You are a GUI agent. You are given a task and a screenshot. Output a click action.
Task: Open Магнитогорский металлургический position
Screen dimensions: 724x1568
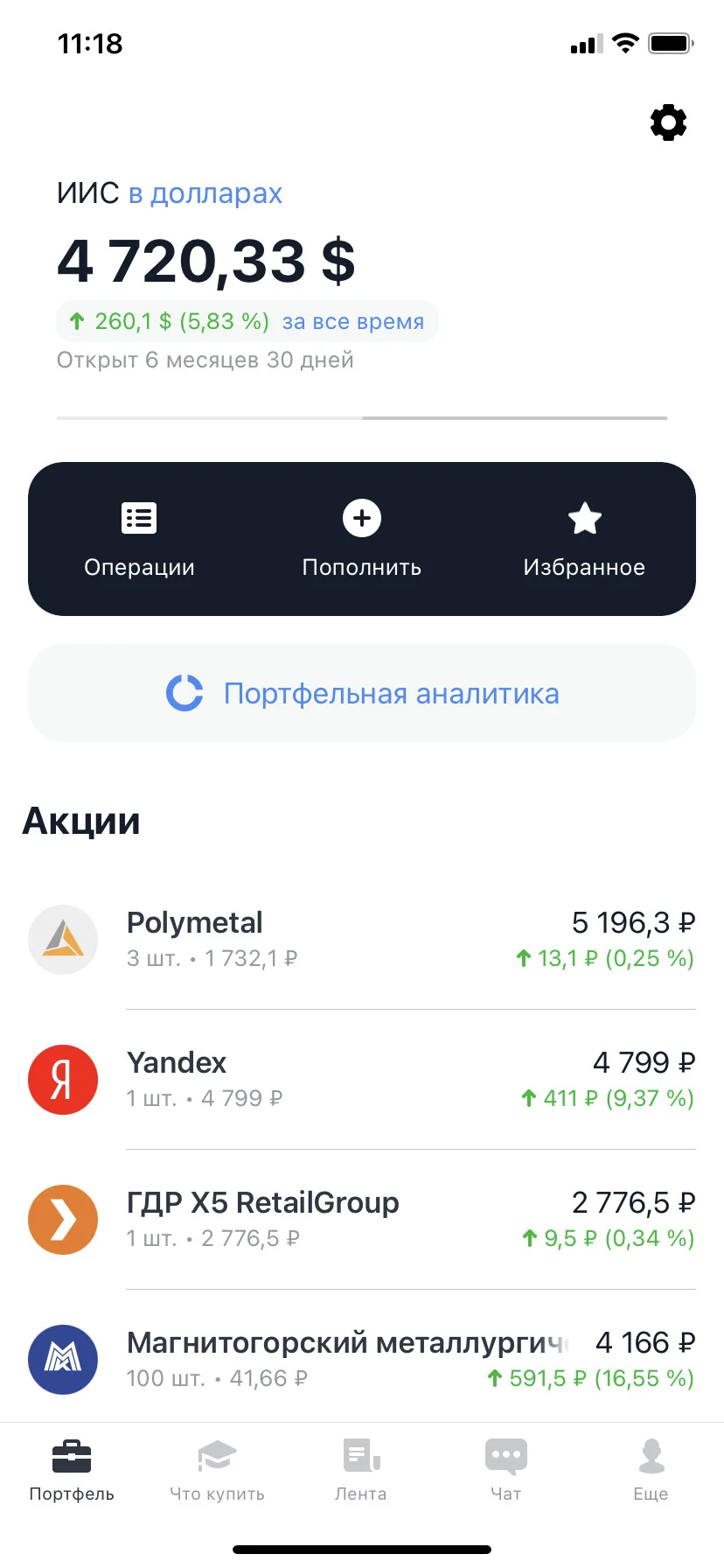(x=362, y=1358)
